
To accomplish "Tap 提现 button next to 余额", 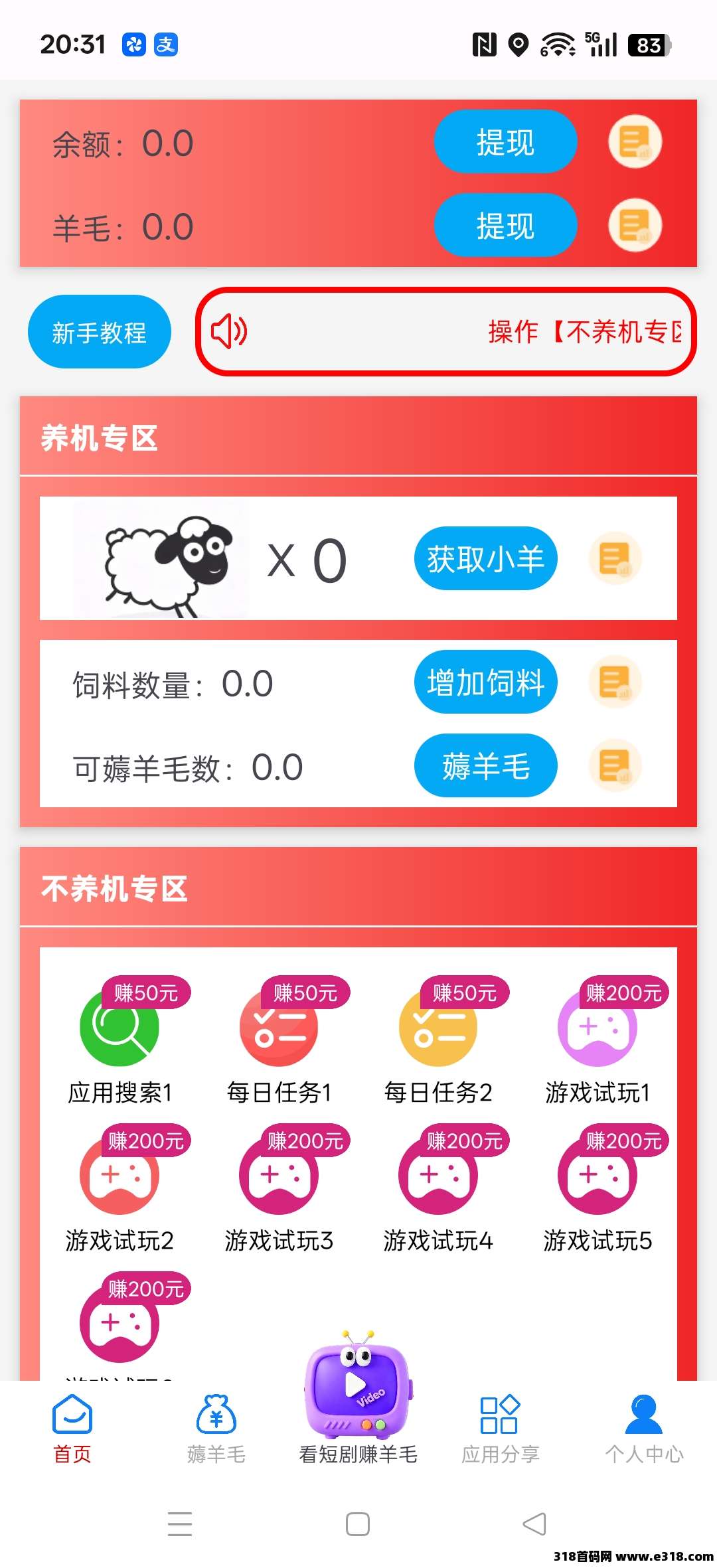I will coord(505,142).
